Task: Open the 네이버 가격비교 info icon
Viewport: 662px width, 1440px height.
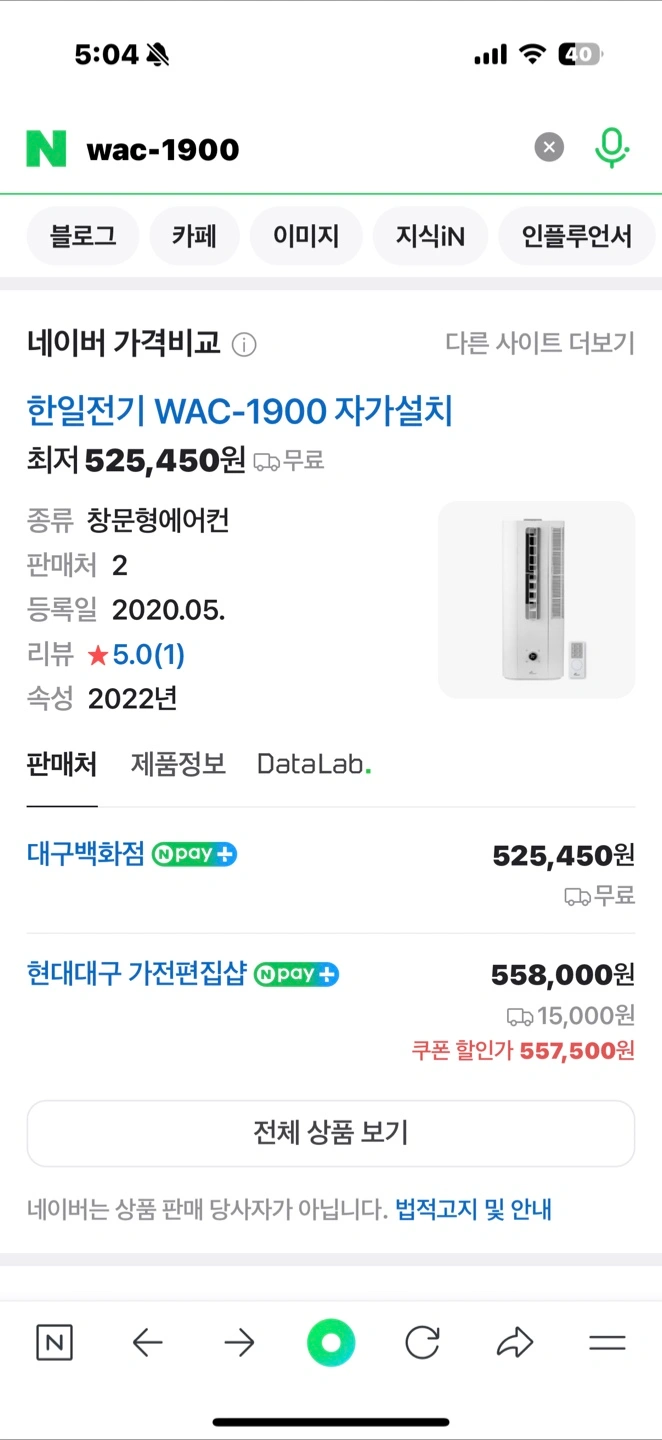Action: 244,345
